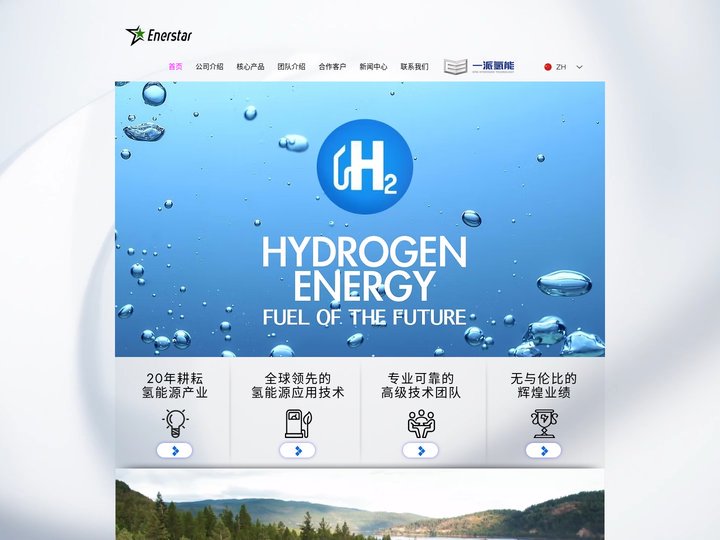Tap the arrow button under 全球领先的氢能源应用技术
720x540 pixels.
pyautogui.click(x=297, y=451)
